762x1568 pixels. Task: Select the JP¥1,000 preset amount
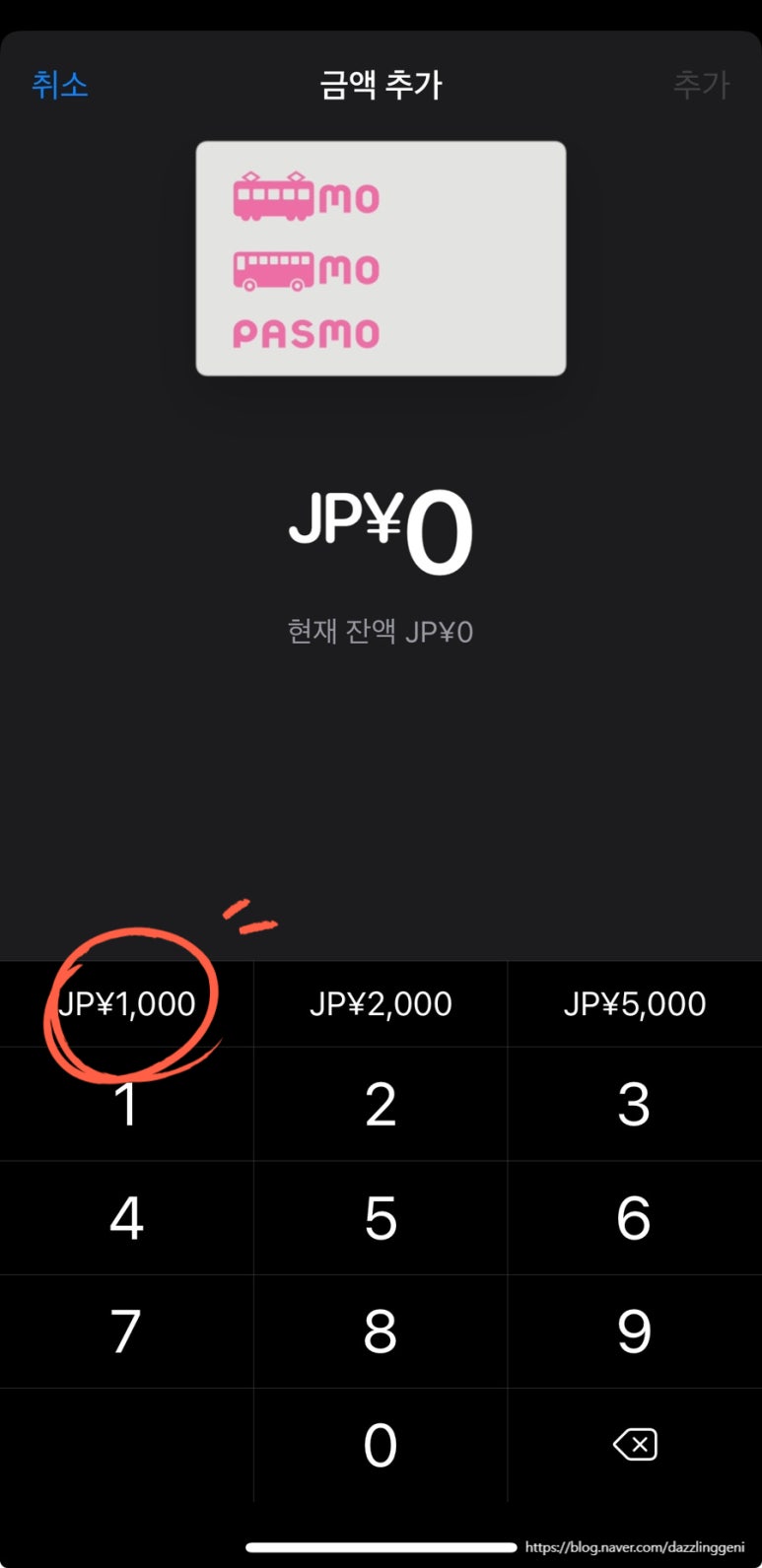point(126,1003)
